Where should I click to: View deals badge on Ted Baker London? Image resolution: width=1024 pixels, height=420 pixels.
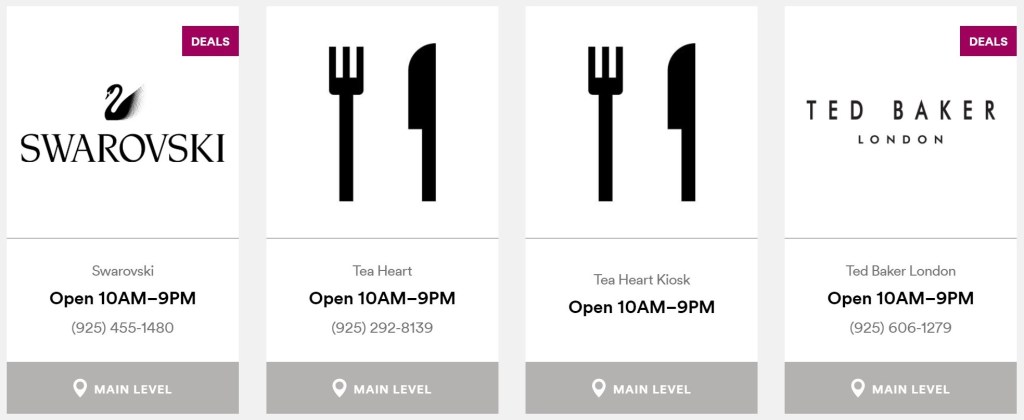[x=988, y=41]
